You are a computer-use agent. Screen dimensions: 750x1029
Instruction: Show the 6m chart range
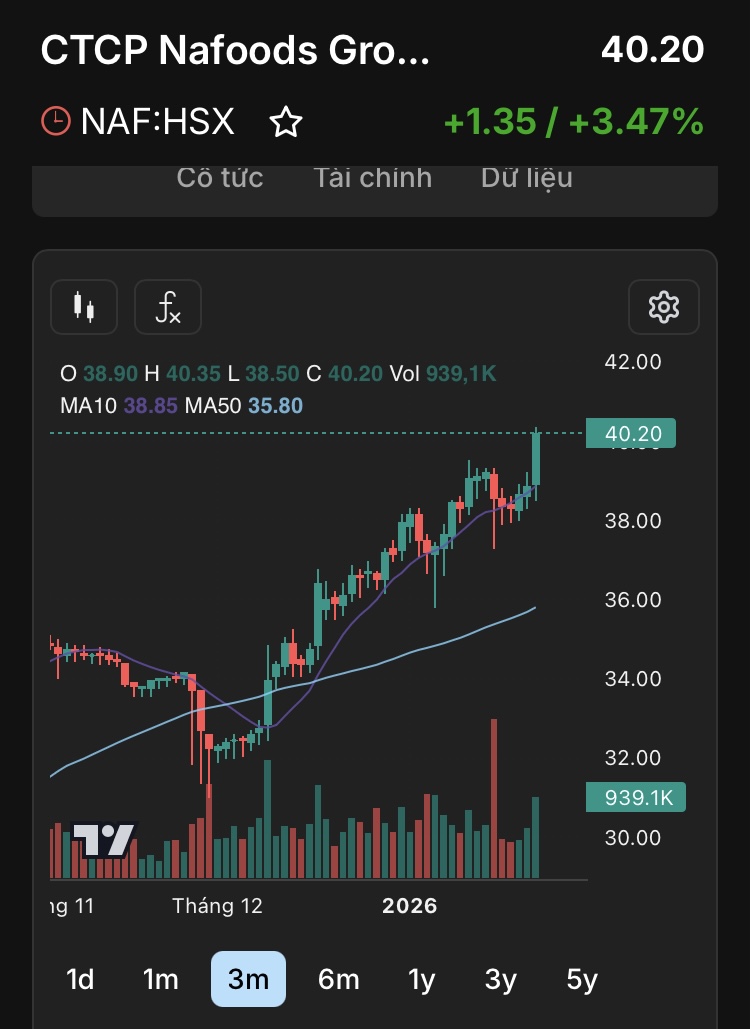click(338, 979)
